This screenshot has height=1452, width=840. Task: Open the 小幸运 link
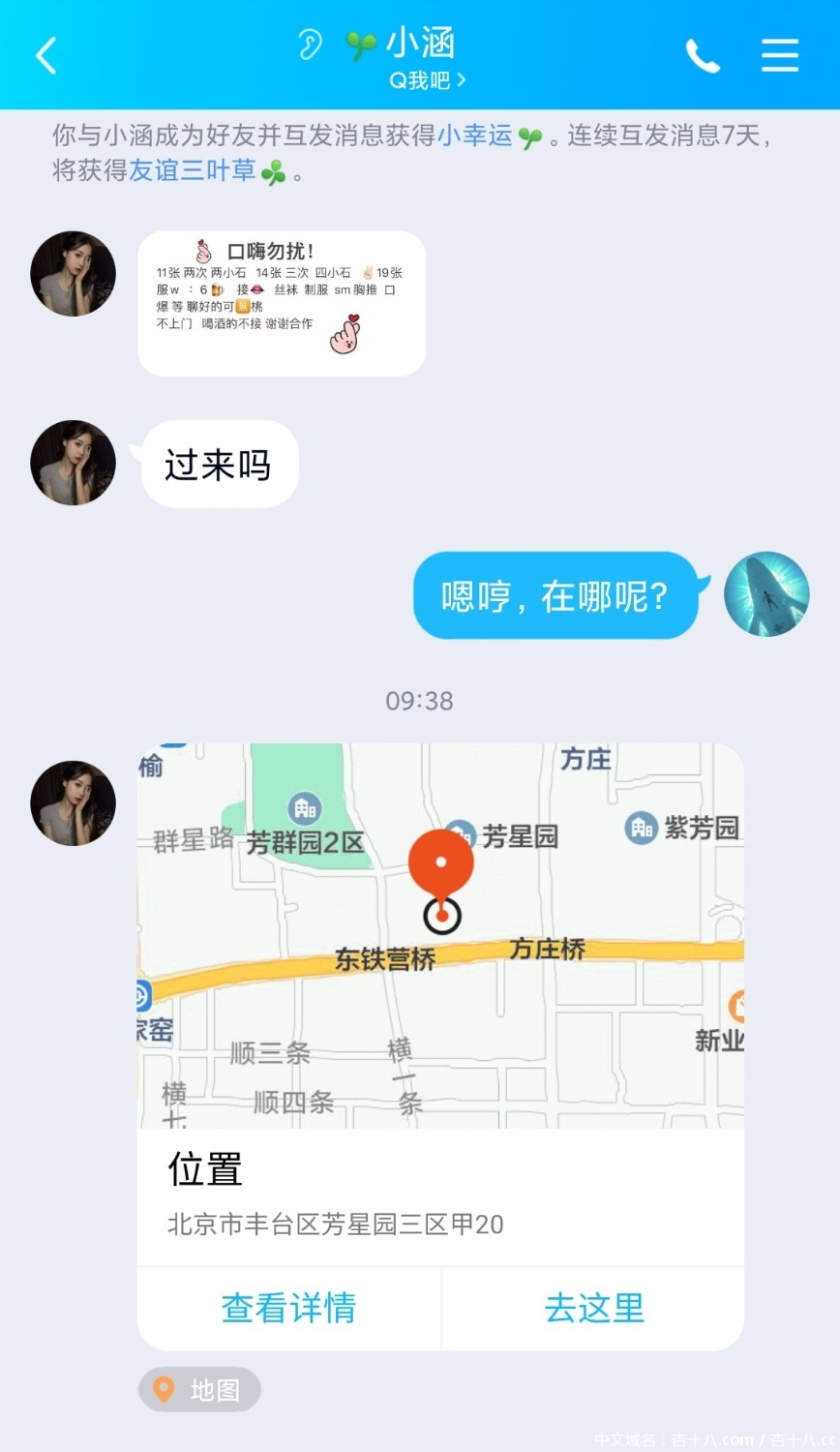point(474,136)
